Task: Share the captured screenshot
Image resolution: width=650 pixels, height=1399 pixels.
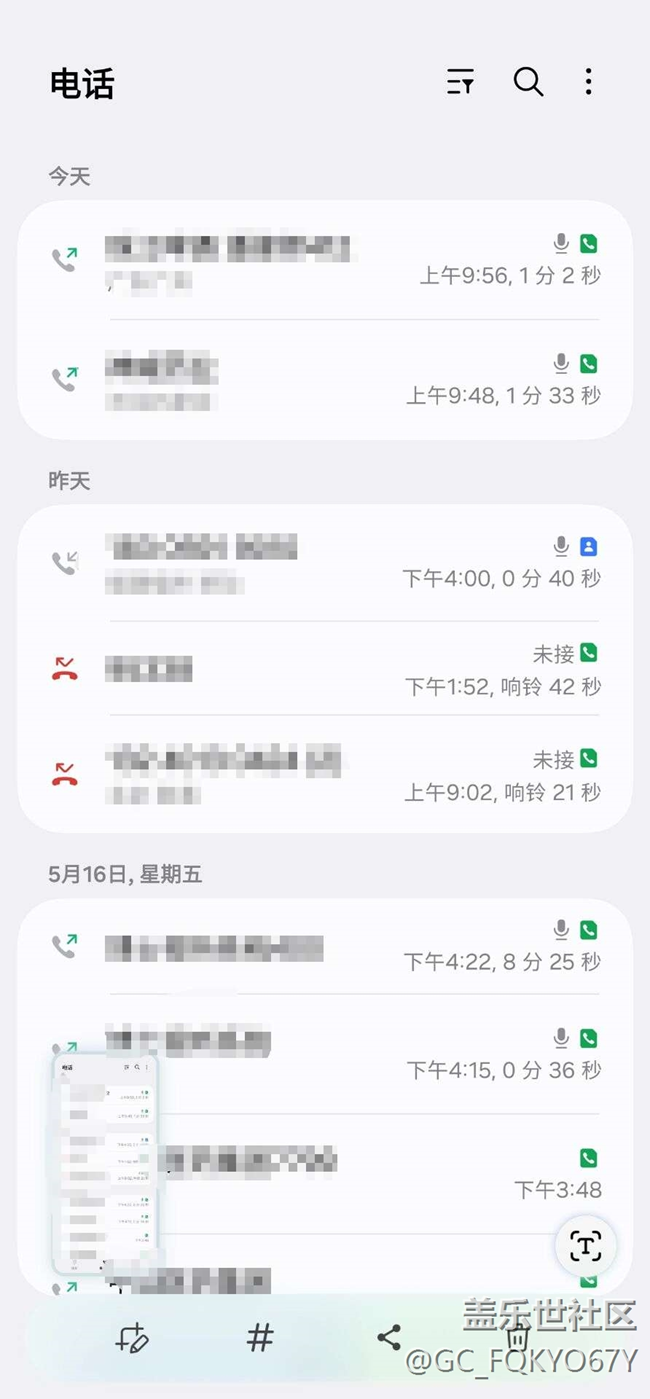Action: pos(389,1337)
